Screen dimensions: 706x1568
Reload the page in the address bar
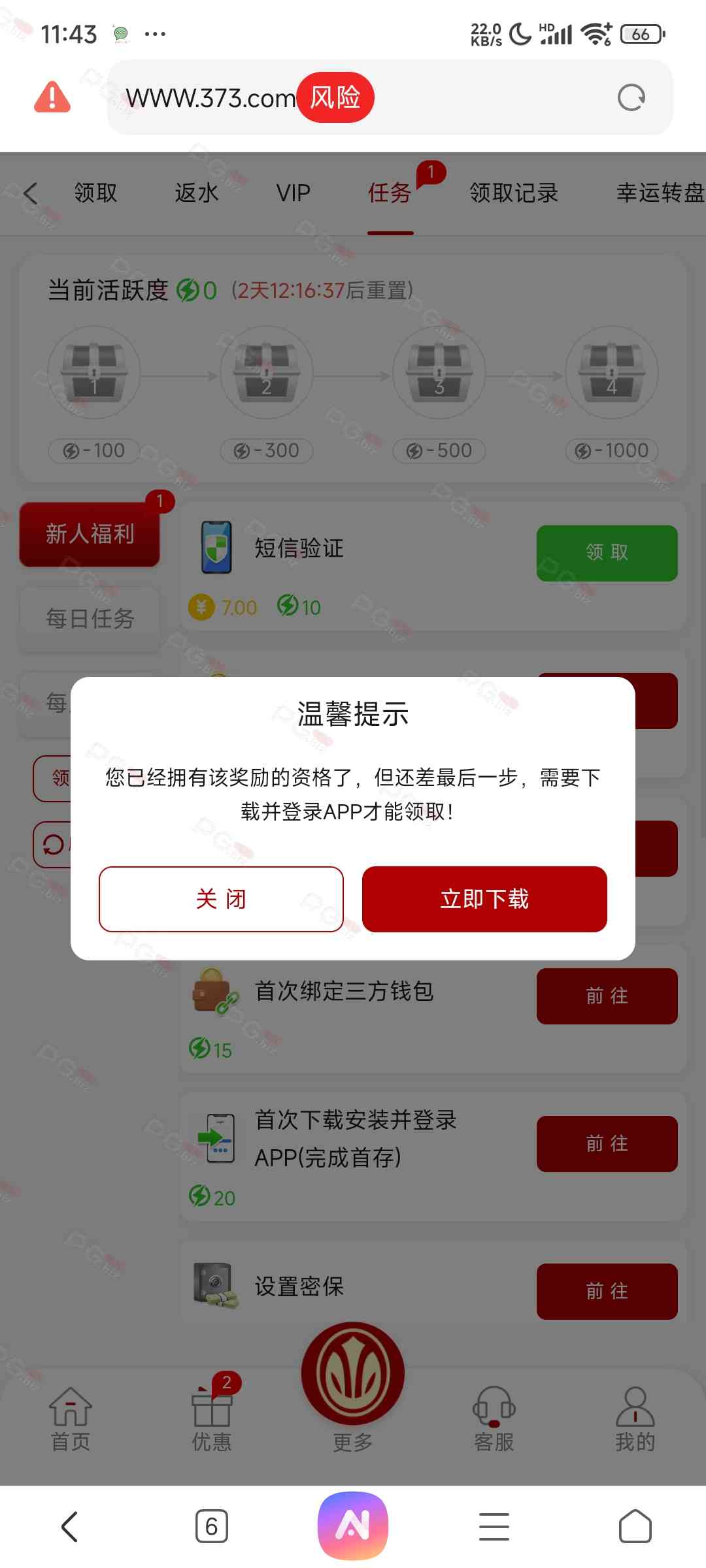click(631, 98)
